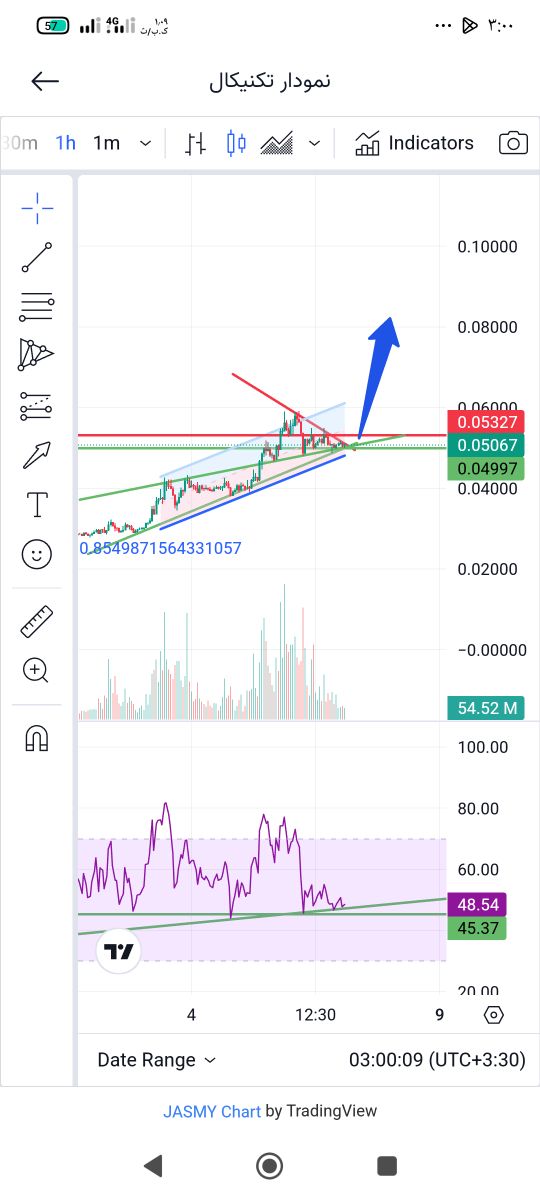The width and height of the screenshot is (540, 1200).
Task: Select the 1h timeframe
Action: 65,143
